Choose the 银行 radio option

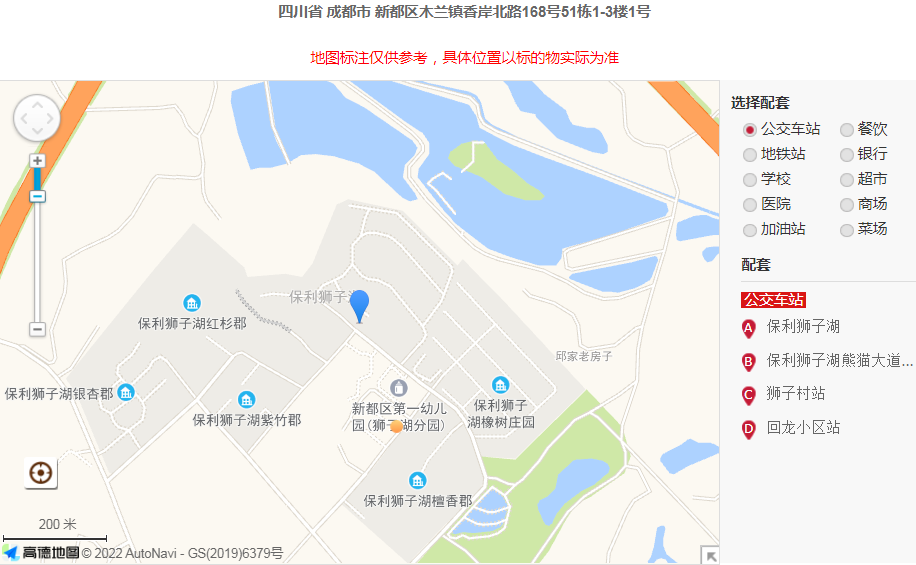point(847,155)
